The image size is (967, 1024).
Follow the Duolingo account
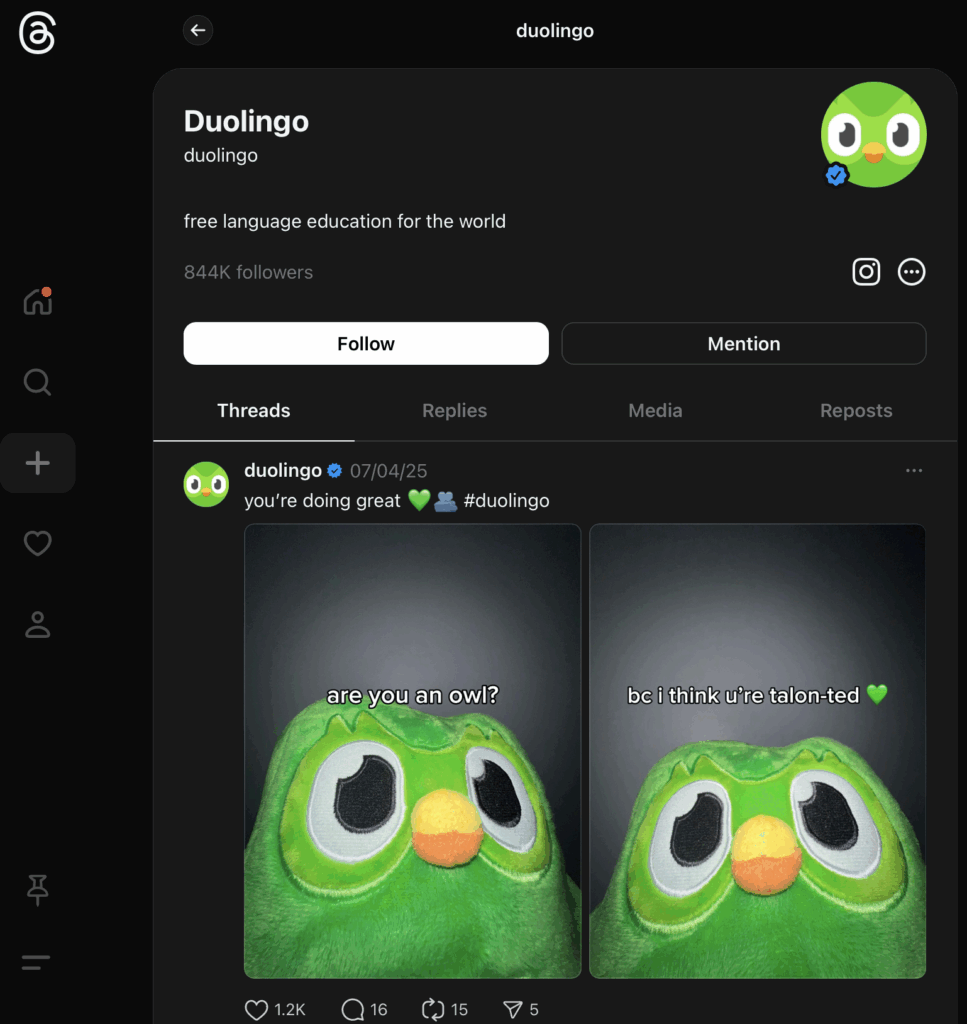click(x=366, y=344)
